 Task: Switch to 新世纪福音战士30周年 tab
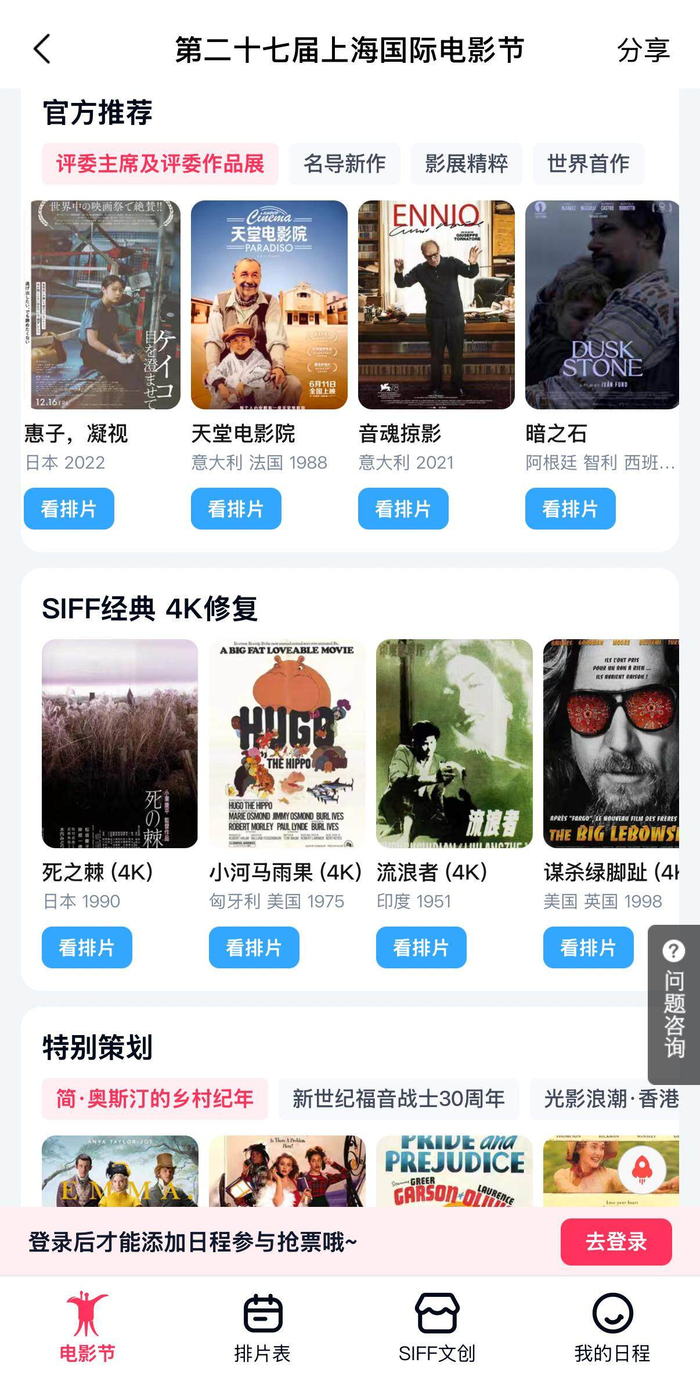[398, 1099]
